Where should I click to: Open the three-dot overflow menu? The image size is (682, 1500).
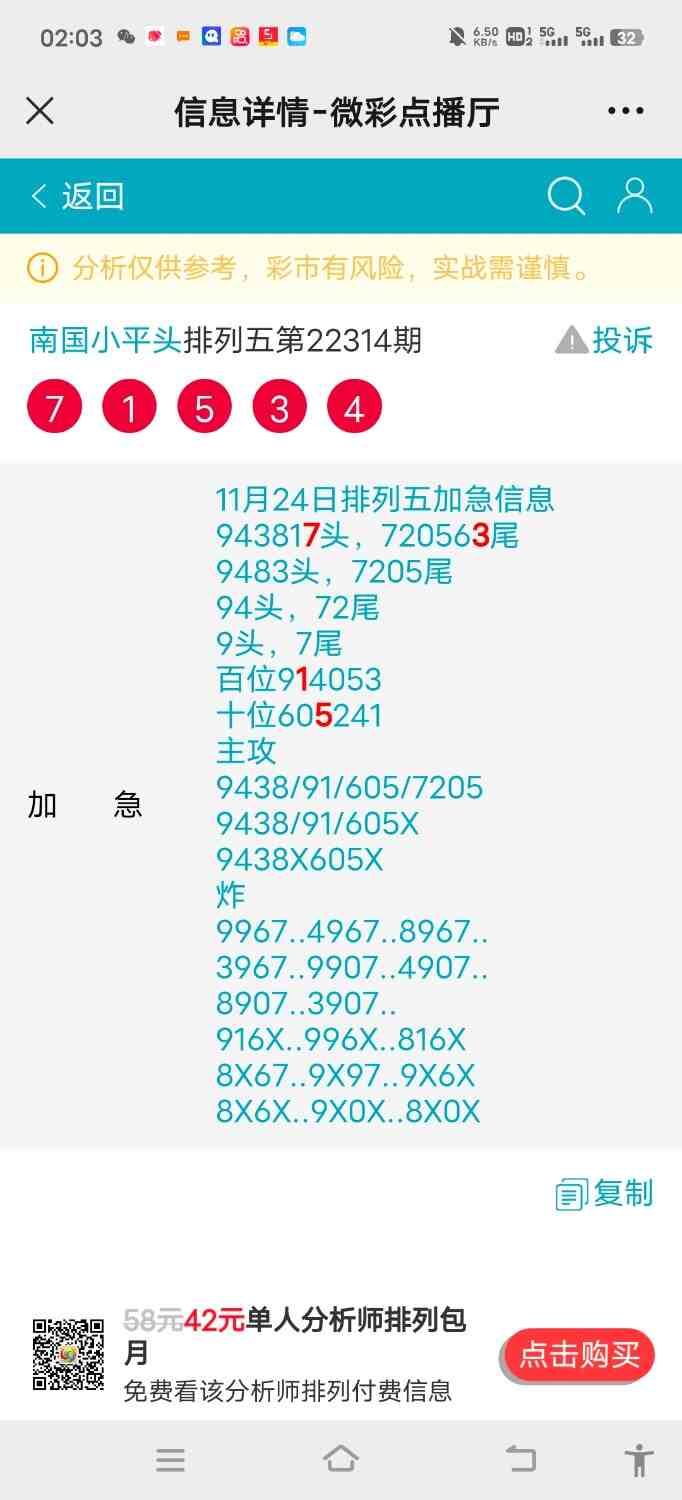pyautogui.click(x=626, y=111)
